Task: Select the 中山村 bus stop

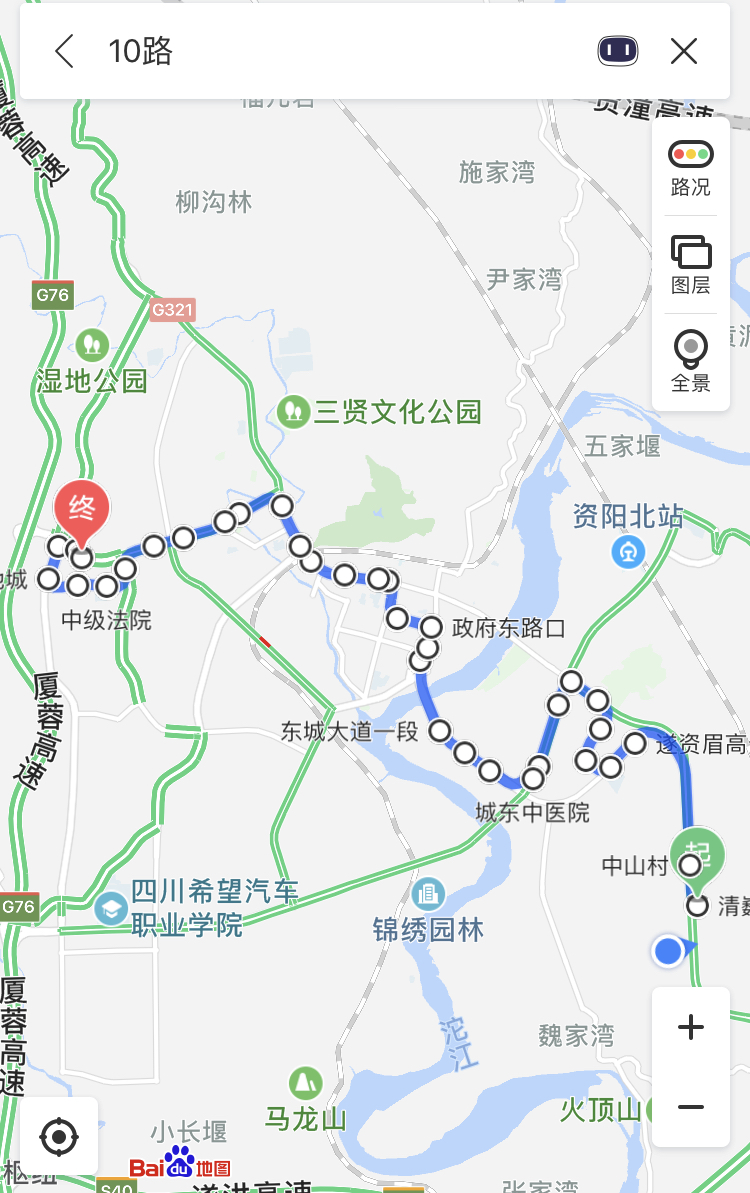Action: click(x=690, y=865)
